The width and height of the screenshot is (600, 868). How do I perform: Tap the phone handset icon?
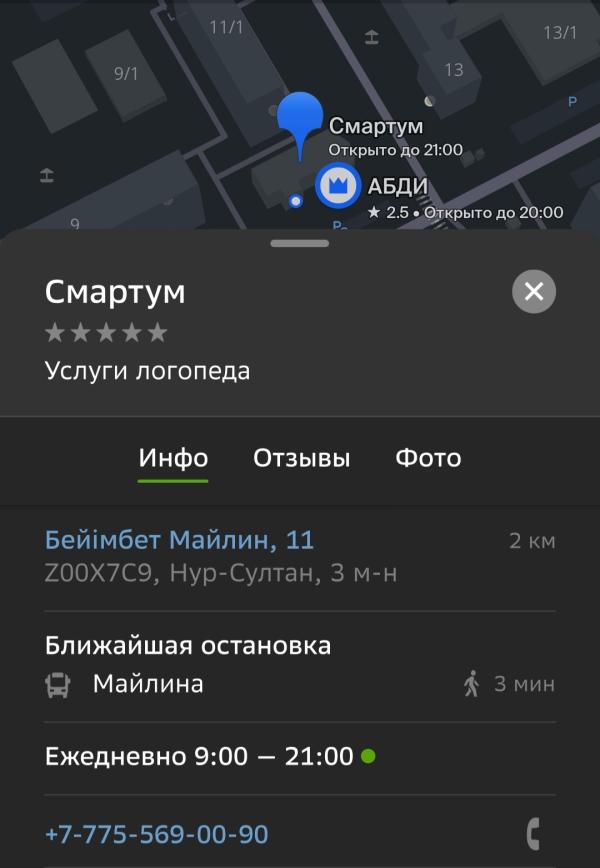(x=533, y=834)
